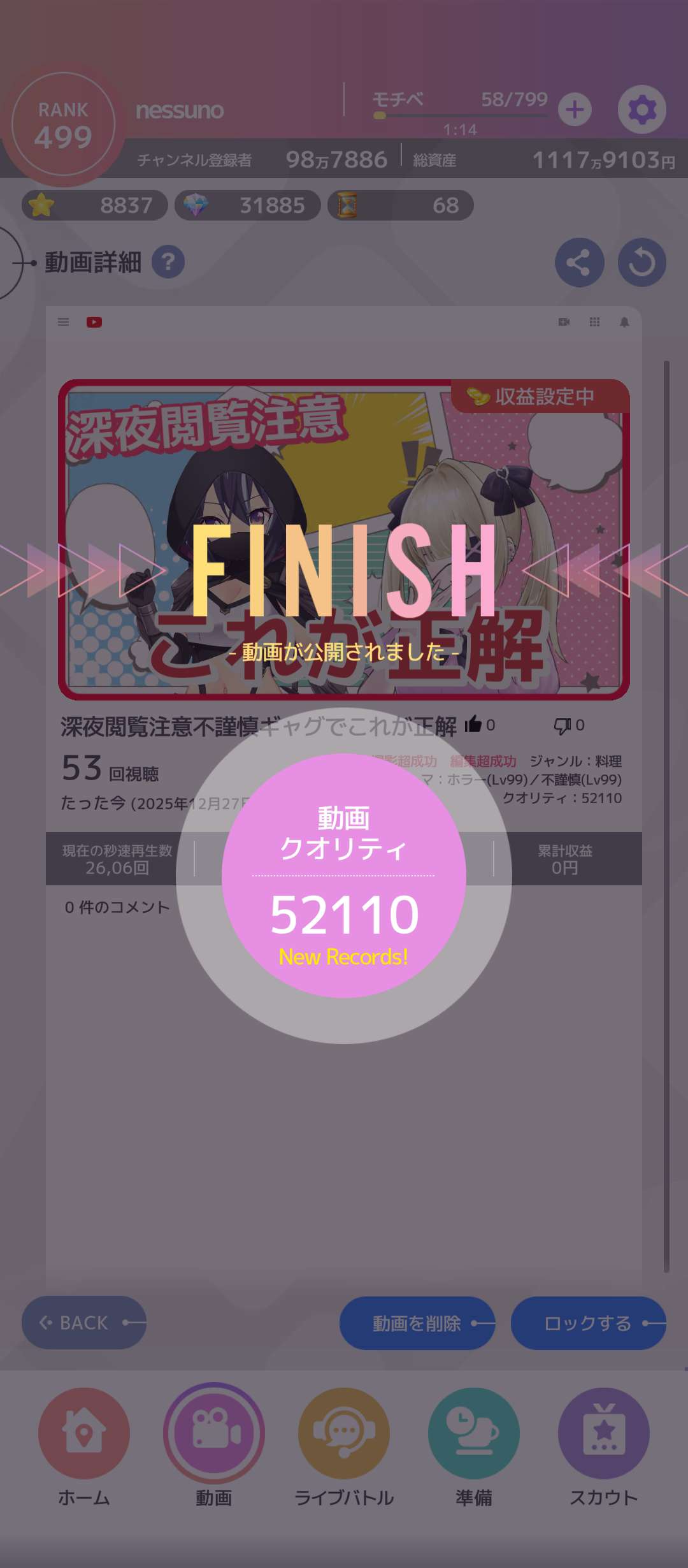Tap the thumbs-down dislike icon

(x=563, y=725)
